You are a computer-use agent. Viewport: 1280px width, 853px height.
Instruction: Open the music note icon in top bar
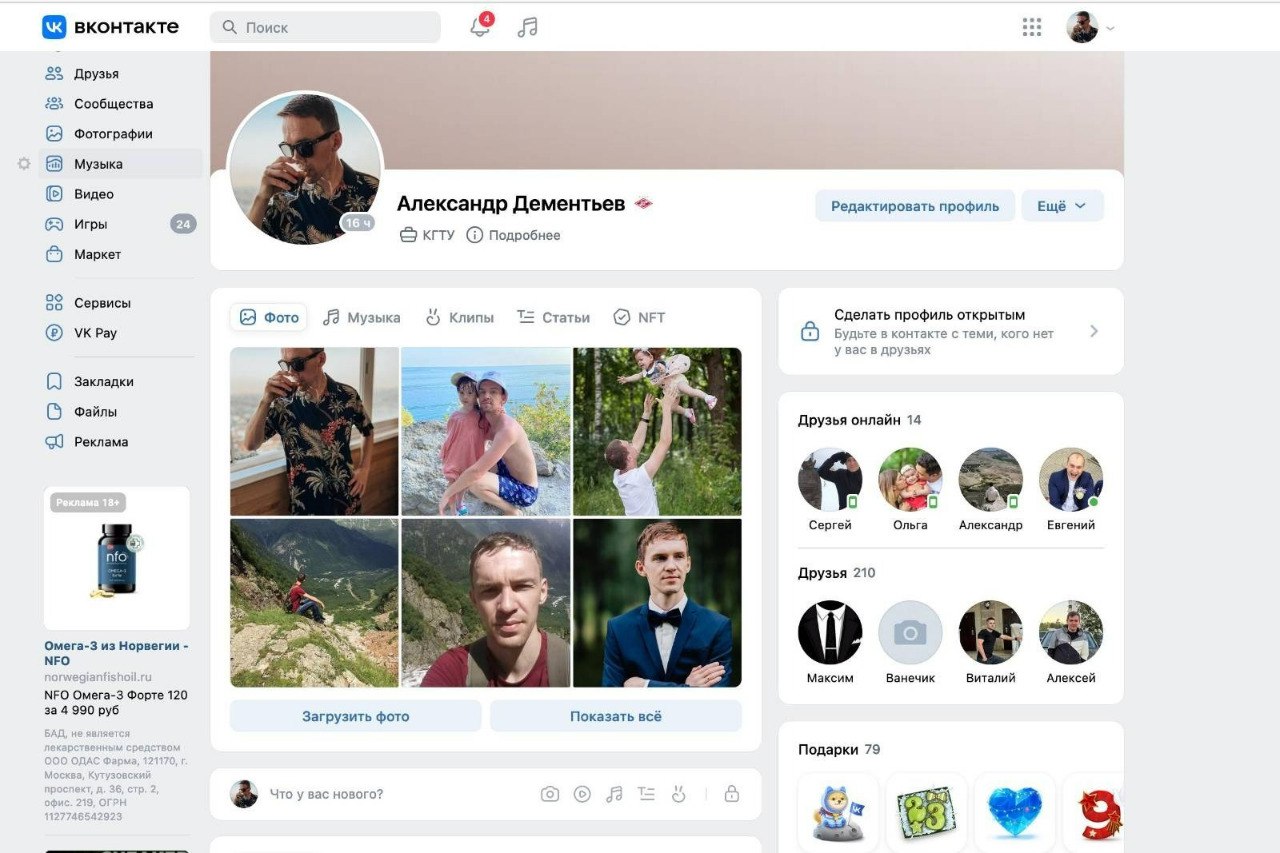tap(527, 27)
